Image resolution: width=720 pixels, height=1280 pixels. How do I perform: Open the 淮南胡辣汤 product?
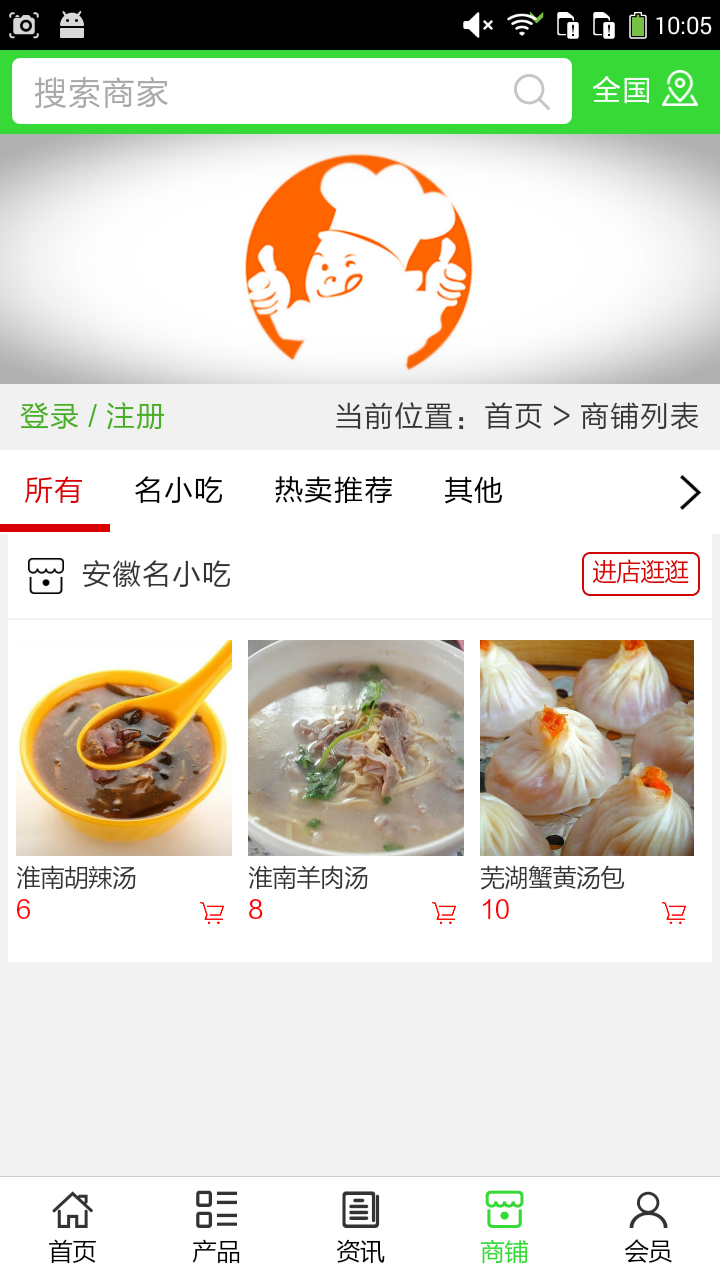[124, 748]
